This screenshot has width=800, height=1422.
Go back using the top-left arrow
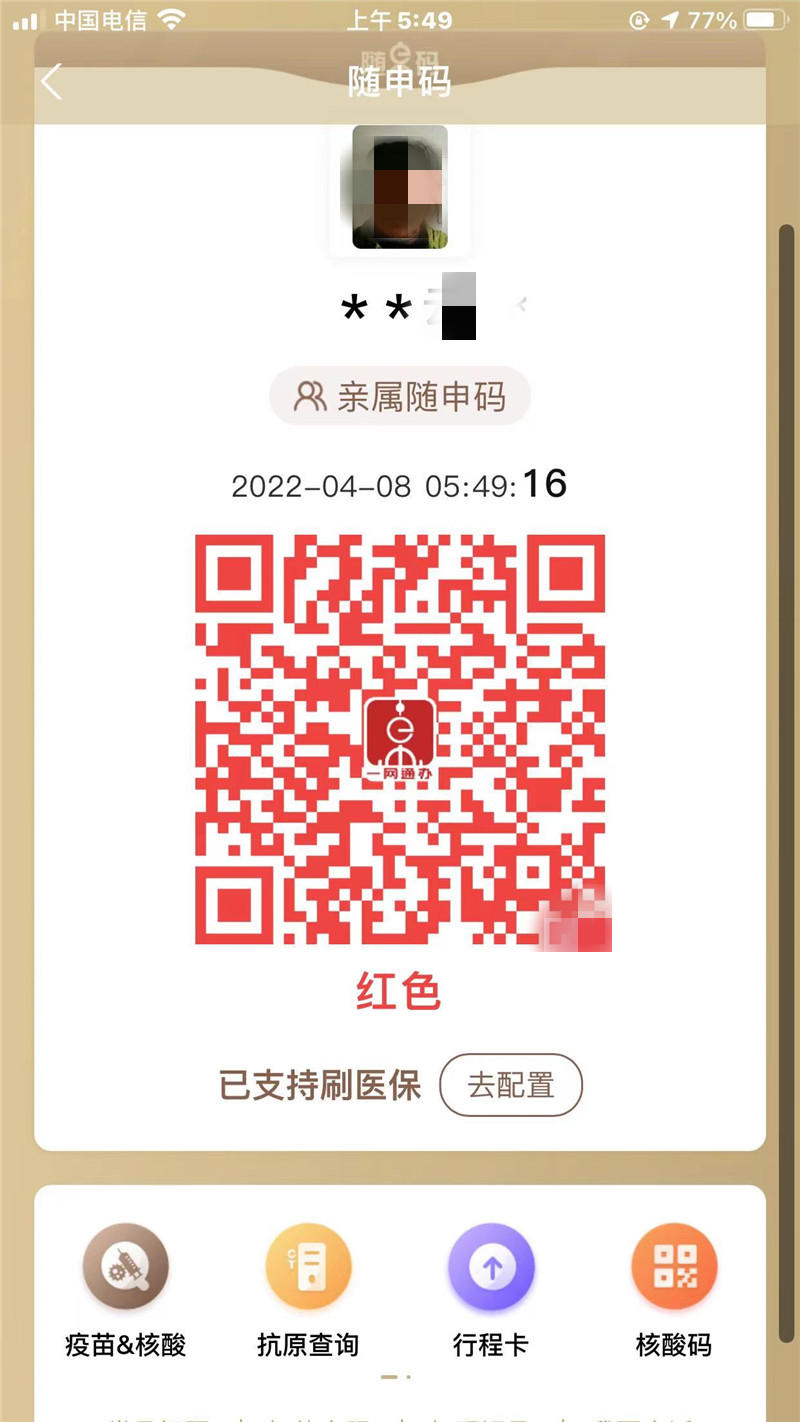(52, 82)
